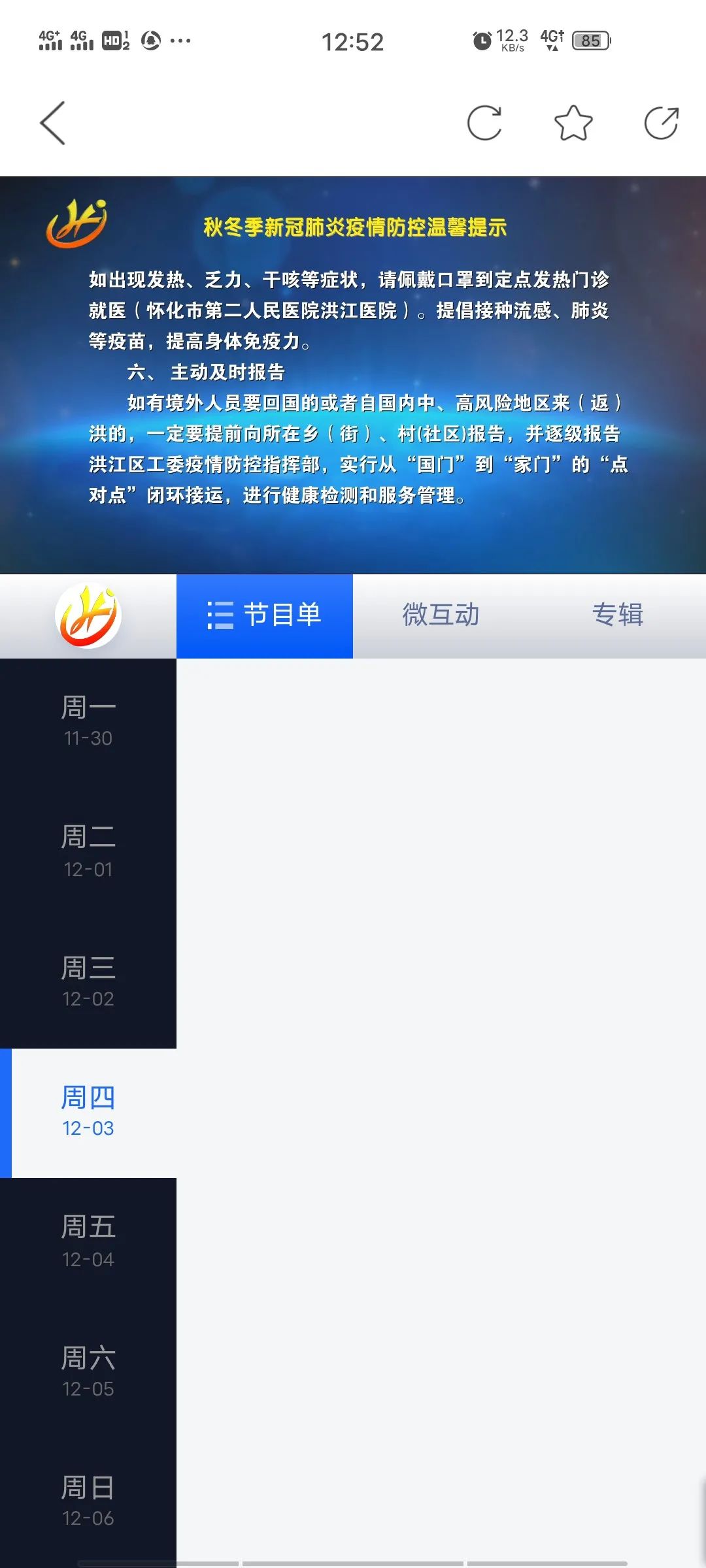Viewport: 706px width, 1568px height.
Task: View programs for 周五 12-04
Action: point(88,1242)
